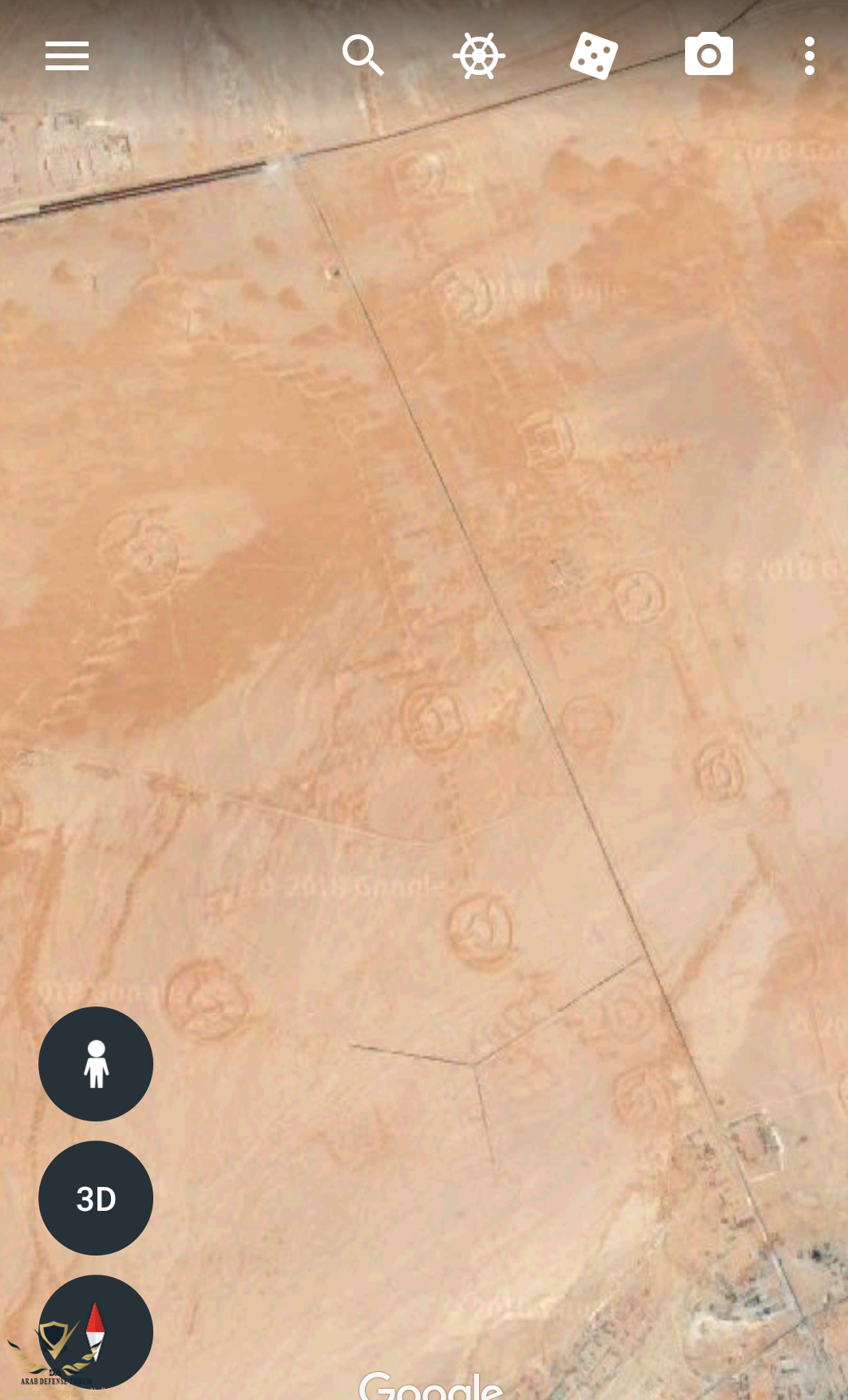This screenshot has width=848, height=1400.
Task: Roll the dice for a random location
Action: tap(594, 56)
